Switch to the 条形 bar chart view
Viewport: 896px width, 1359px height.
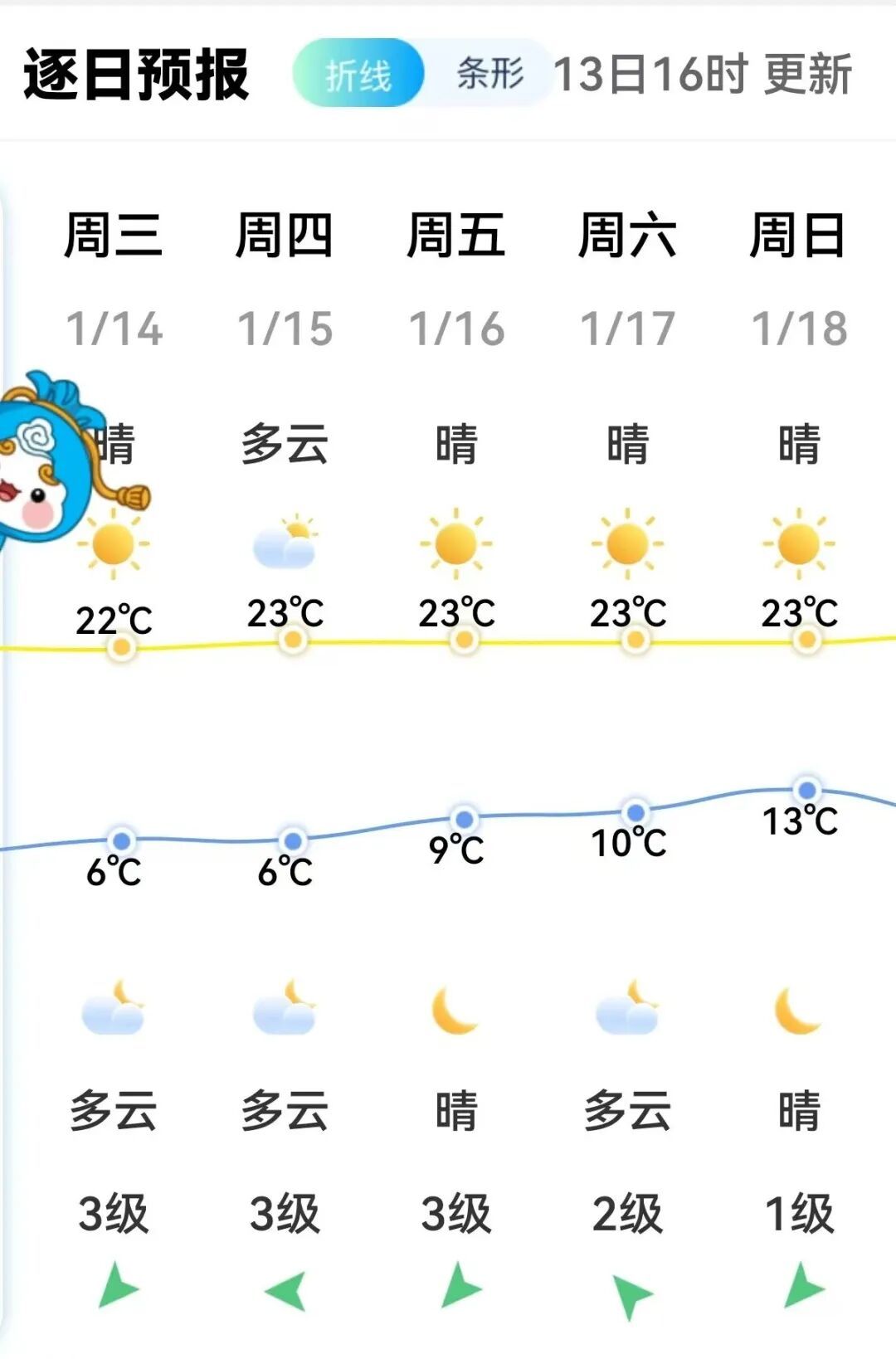pyautogui.click(x=489, y=75)
